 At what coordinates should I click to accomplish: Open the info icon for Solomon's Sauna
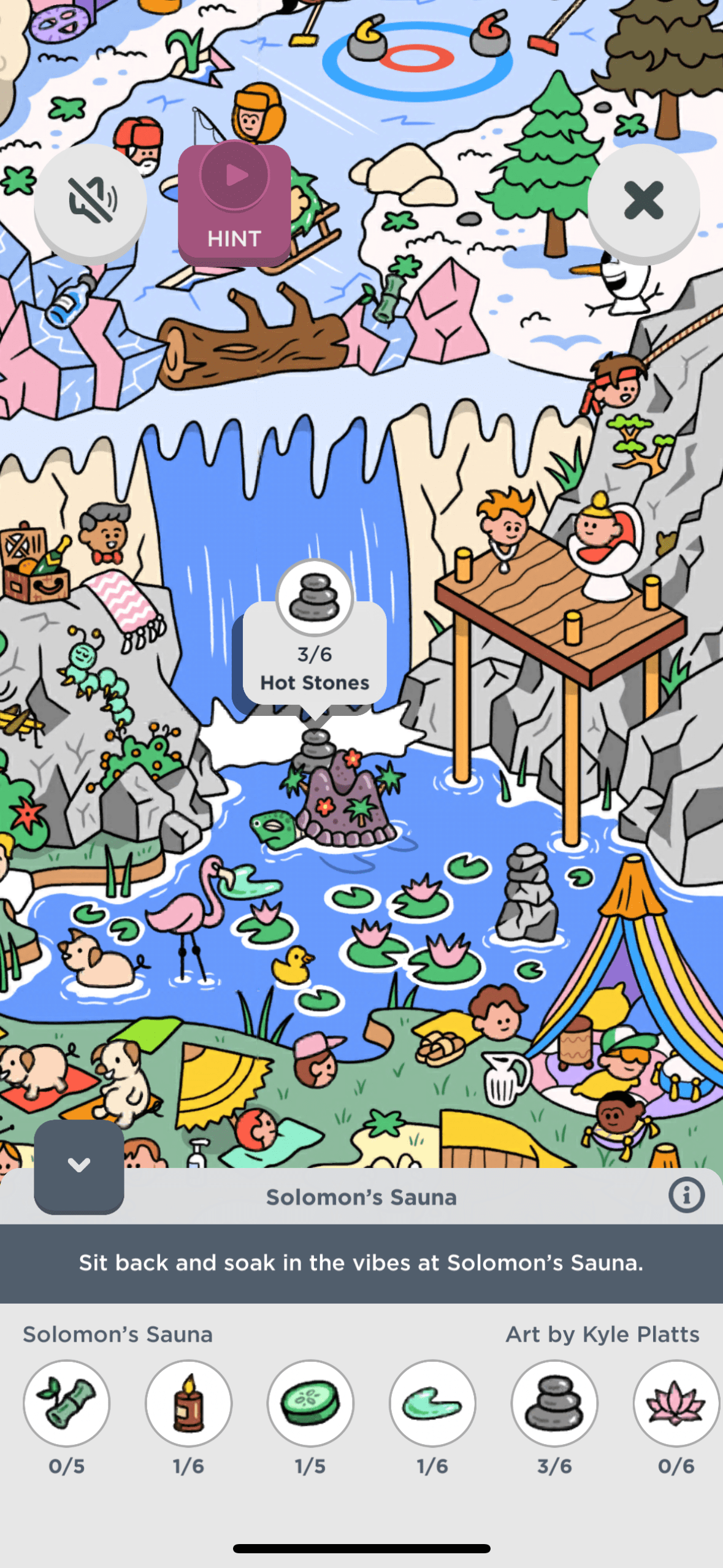pyautogui.click(x=686, y=1195)
